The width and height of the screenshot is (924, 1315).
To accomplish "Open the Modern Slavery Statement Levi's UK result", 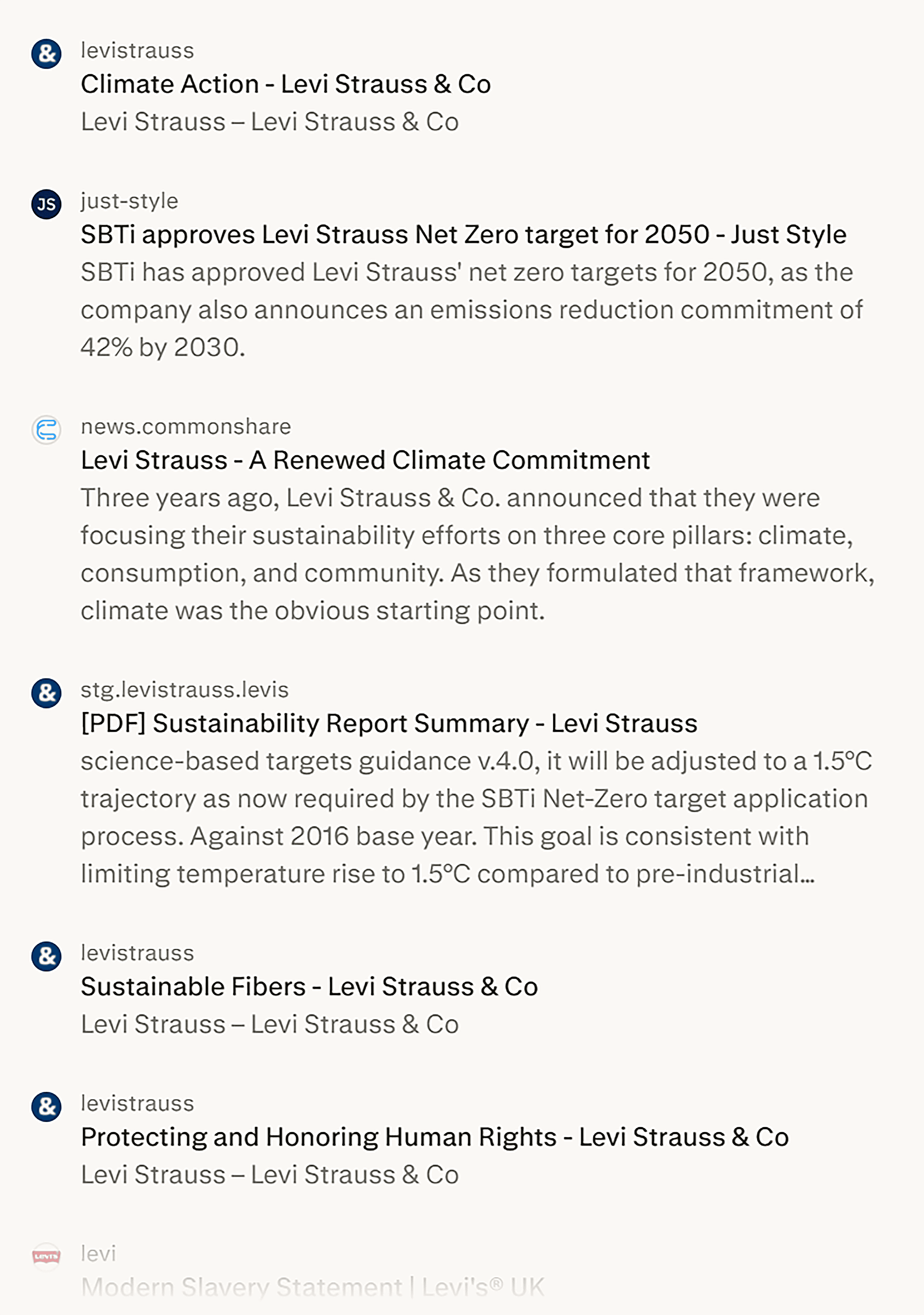I will (x=312, y=1288).
